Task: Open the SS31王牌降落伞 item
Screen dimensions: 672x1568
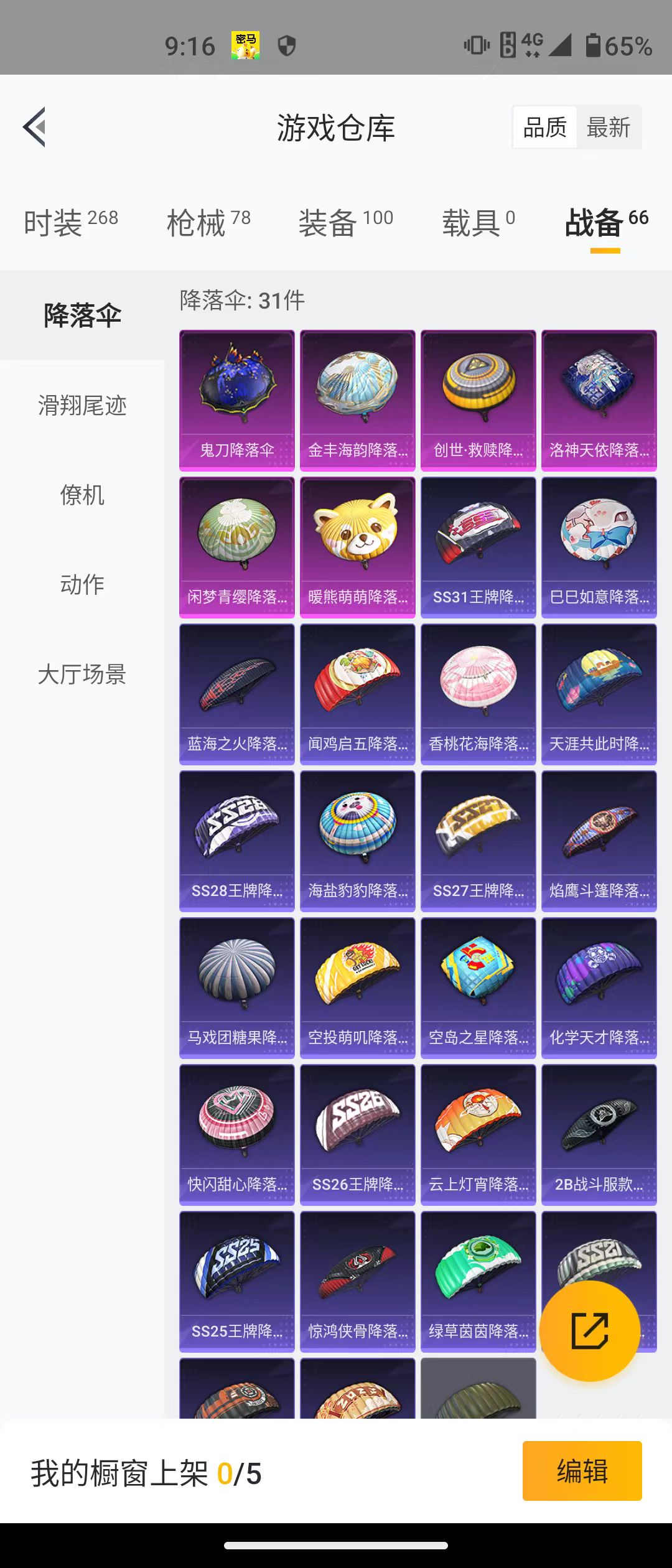Action: coord(478,547)
